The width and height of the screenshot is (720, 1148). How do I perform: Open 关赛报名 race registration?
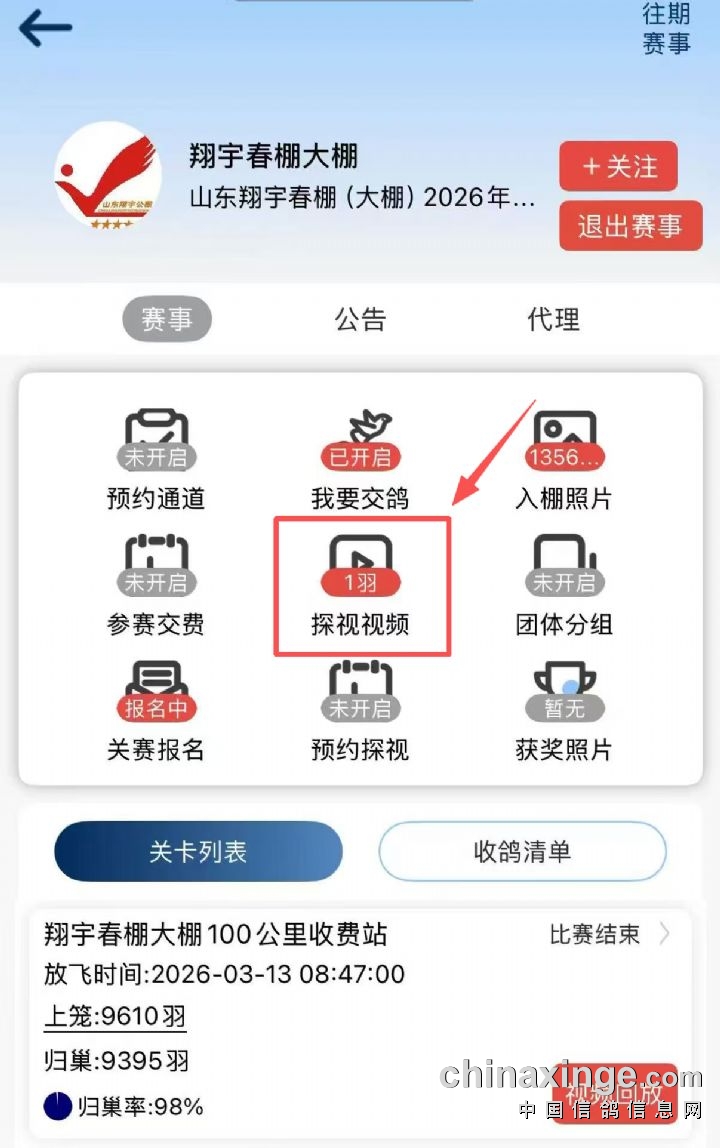pyautogui.click(x=156, y=712)
